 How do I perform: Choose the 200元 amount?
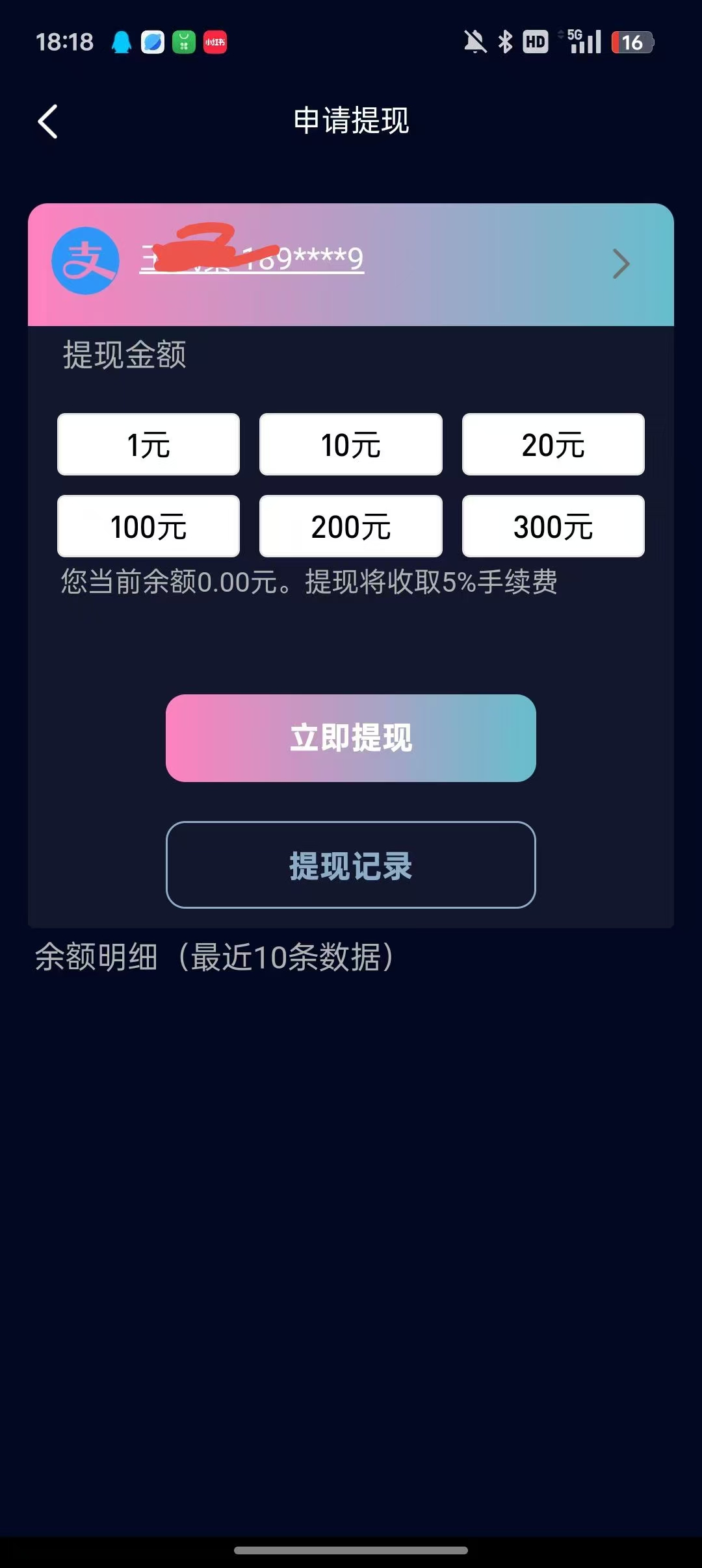tap(351, 526)
